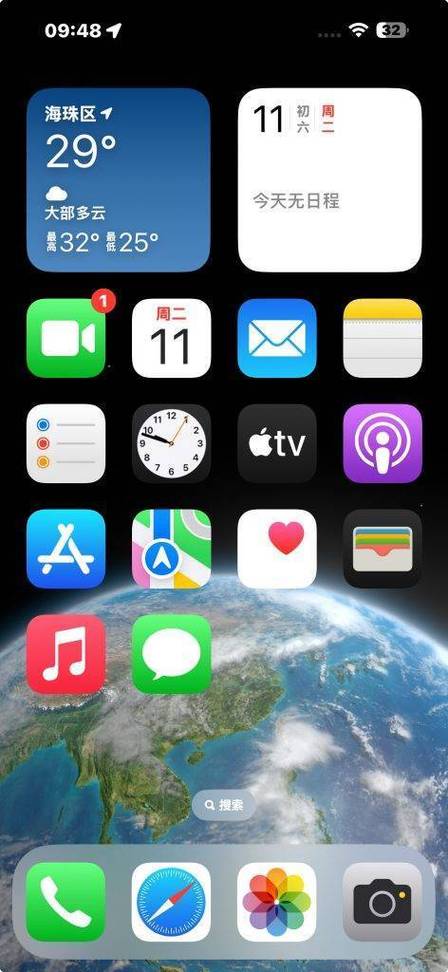Open the Messages app
This screenshot has width=448, height=972.
pos(172,655)
